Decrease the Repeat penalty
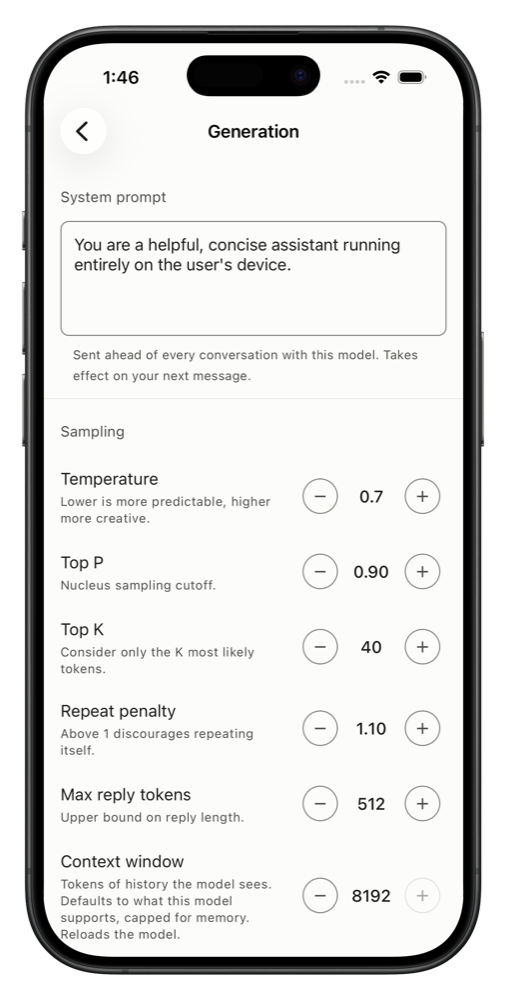The width and height of the screenshot is (507, 1000). pos(320,728)
